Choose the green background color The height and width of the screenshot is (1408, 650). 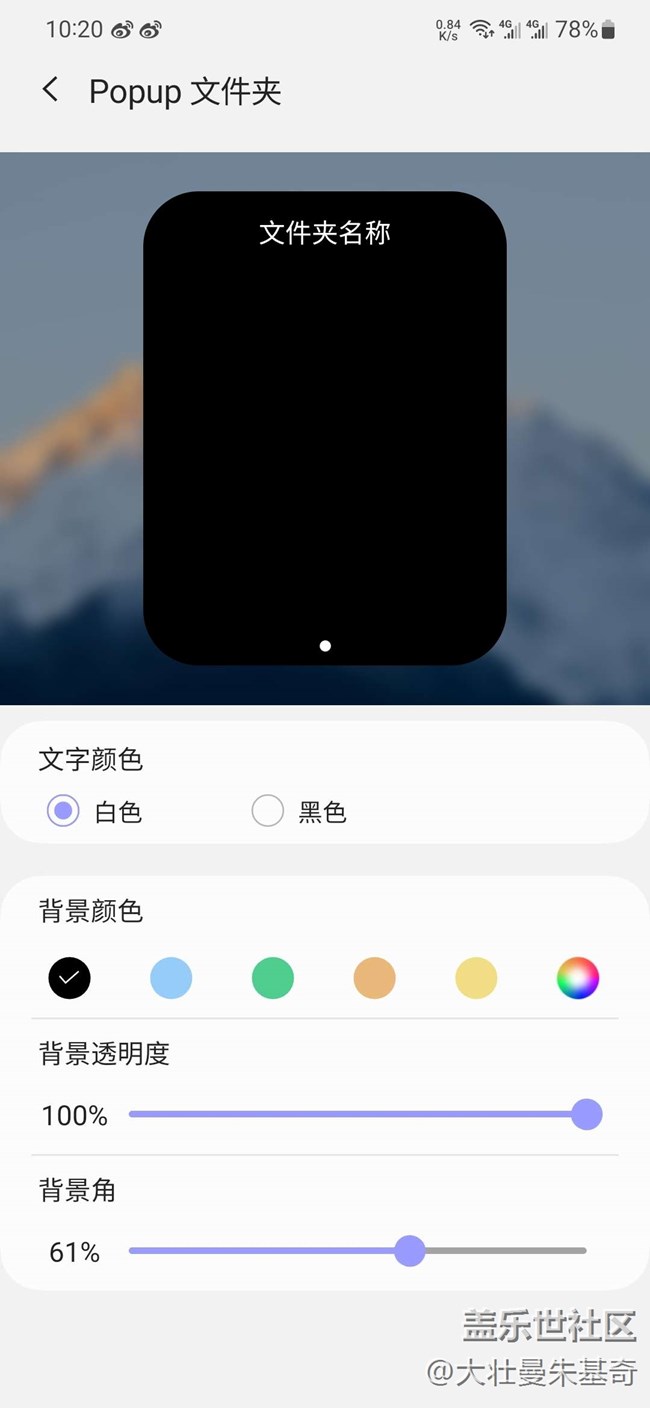tap(273, 978)
